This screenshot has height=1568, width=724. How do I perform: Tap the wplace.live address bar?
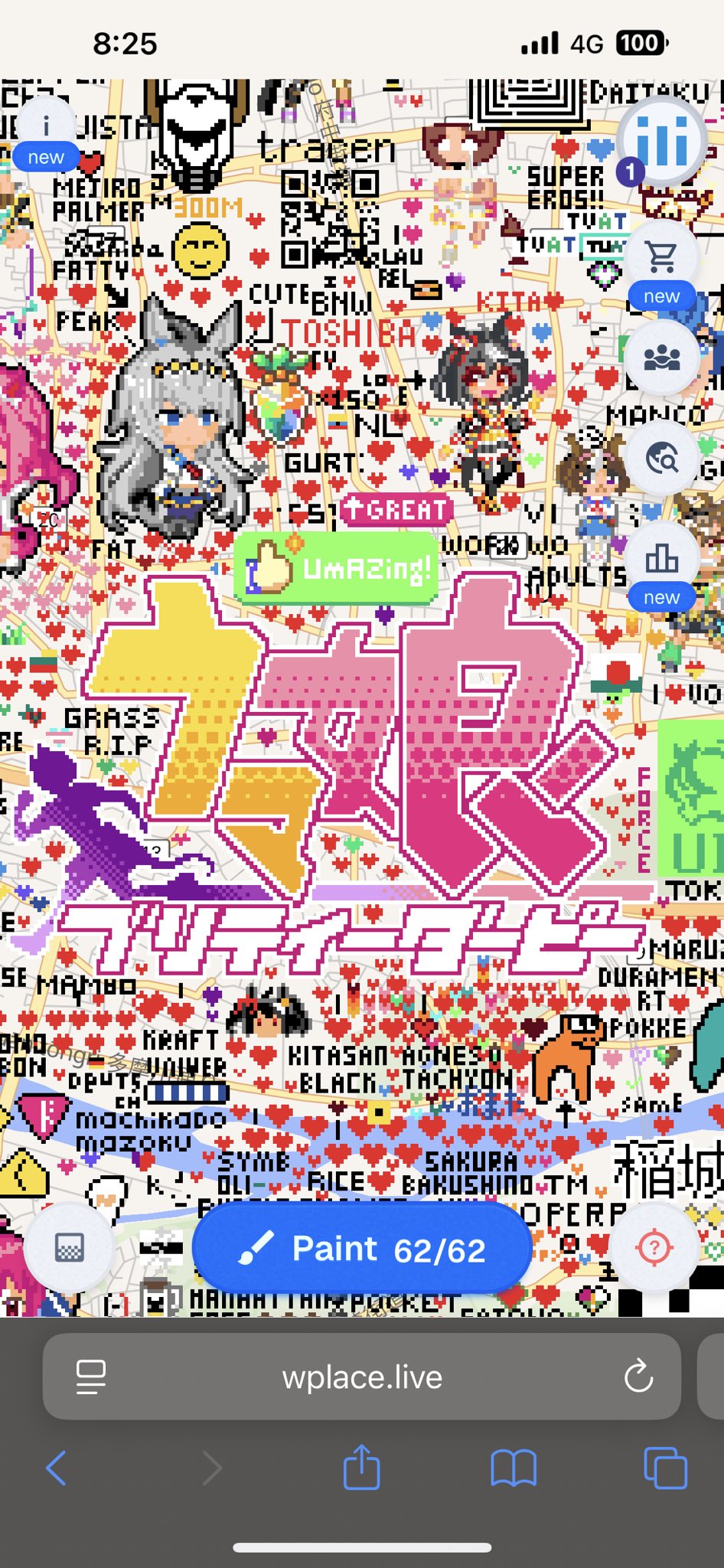[362, 1377]
